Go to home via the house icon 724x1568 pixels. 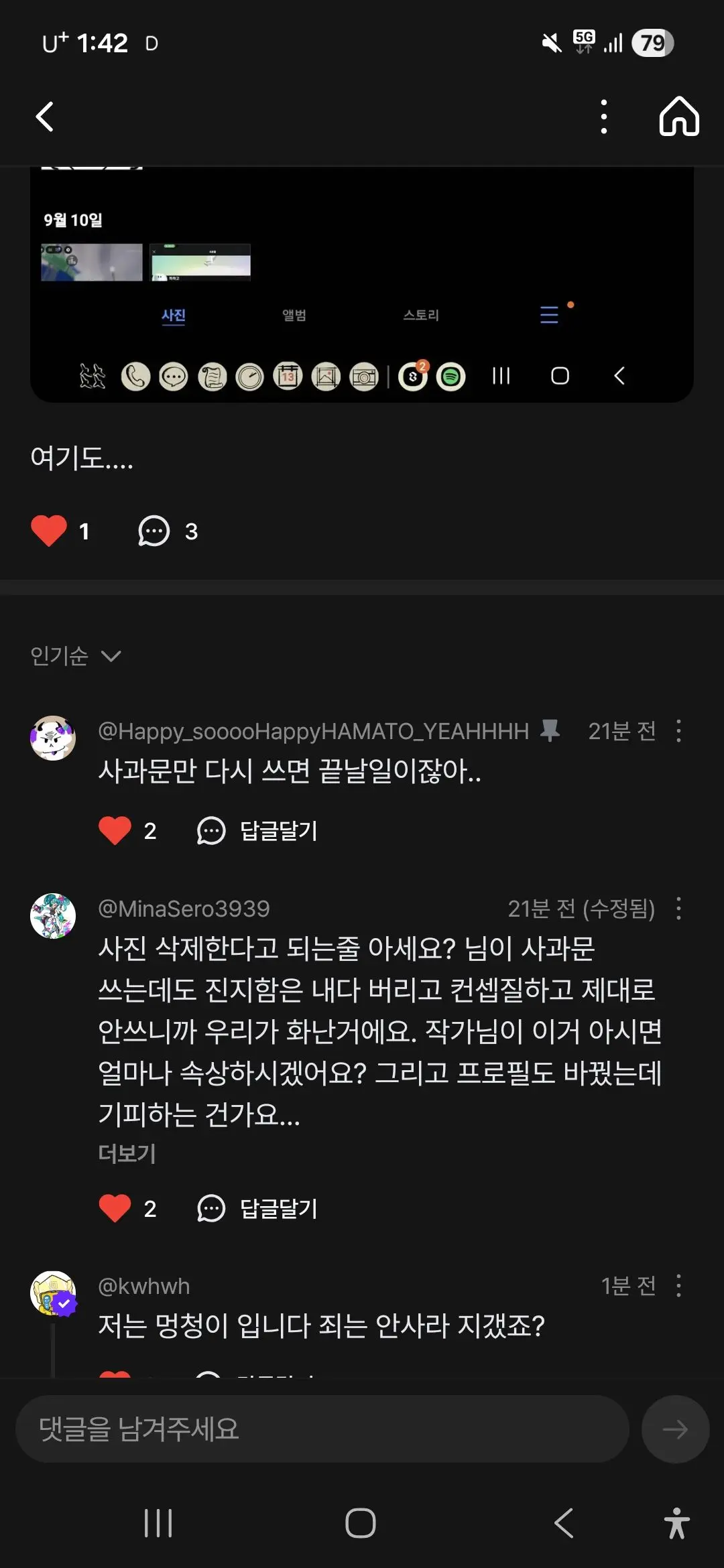tap(679, 116)
